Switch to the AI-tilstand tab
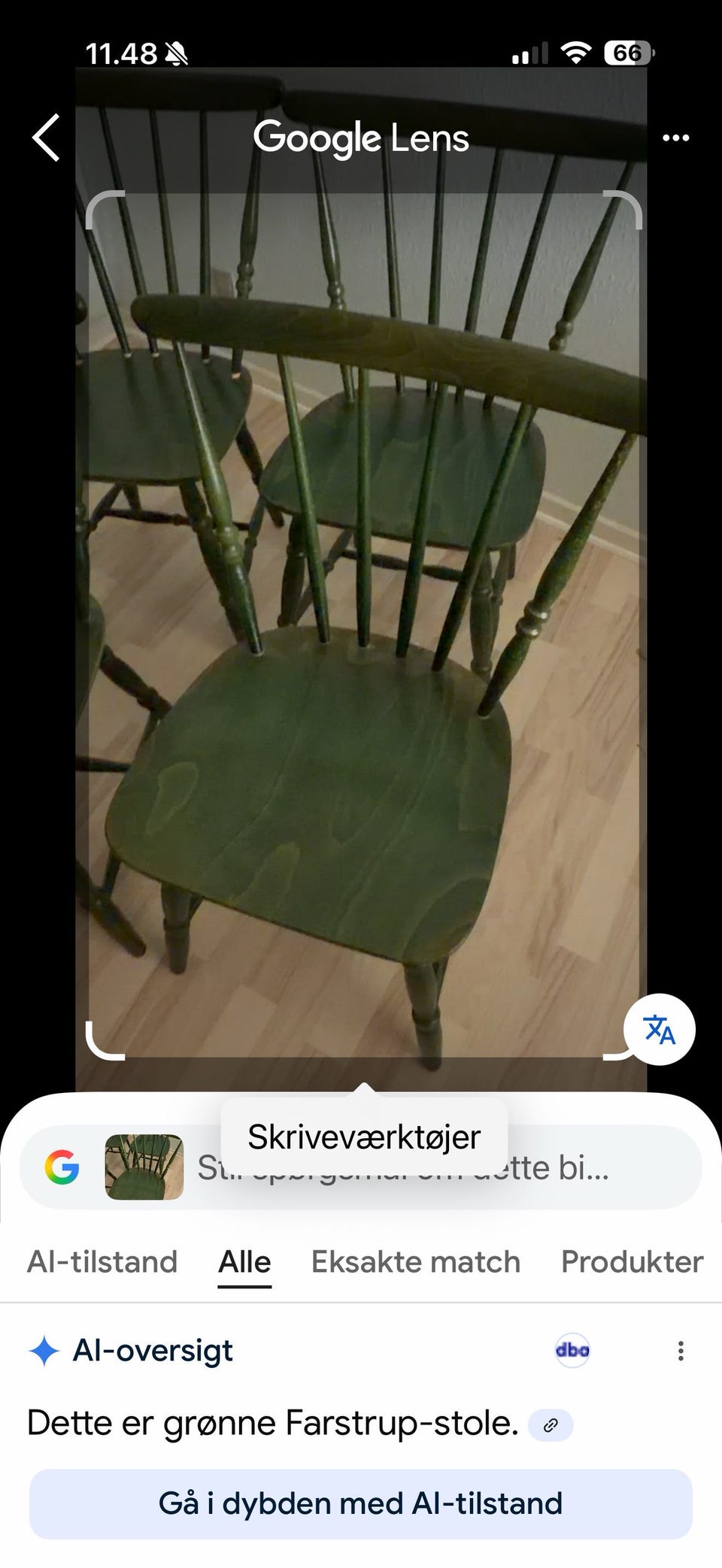Viewport: 722px width, 1568px height. click(x=102, y=1262)
